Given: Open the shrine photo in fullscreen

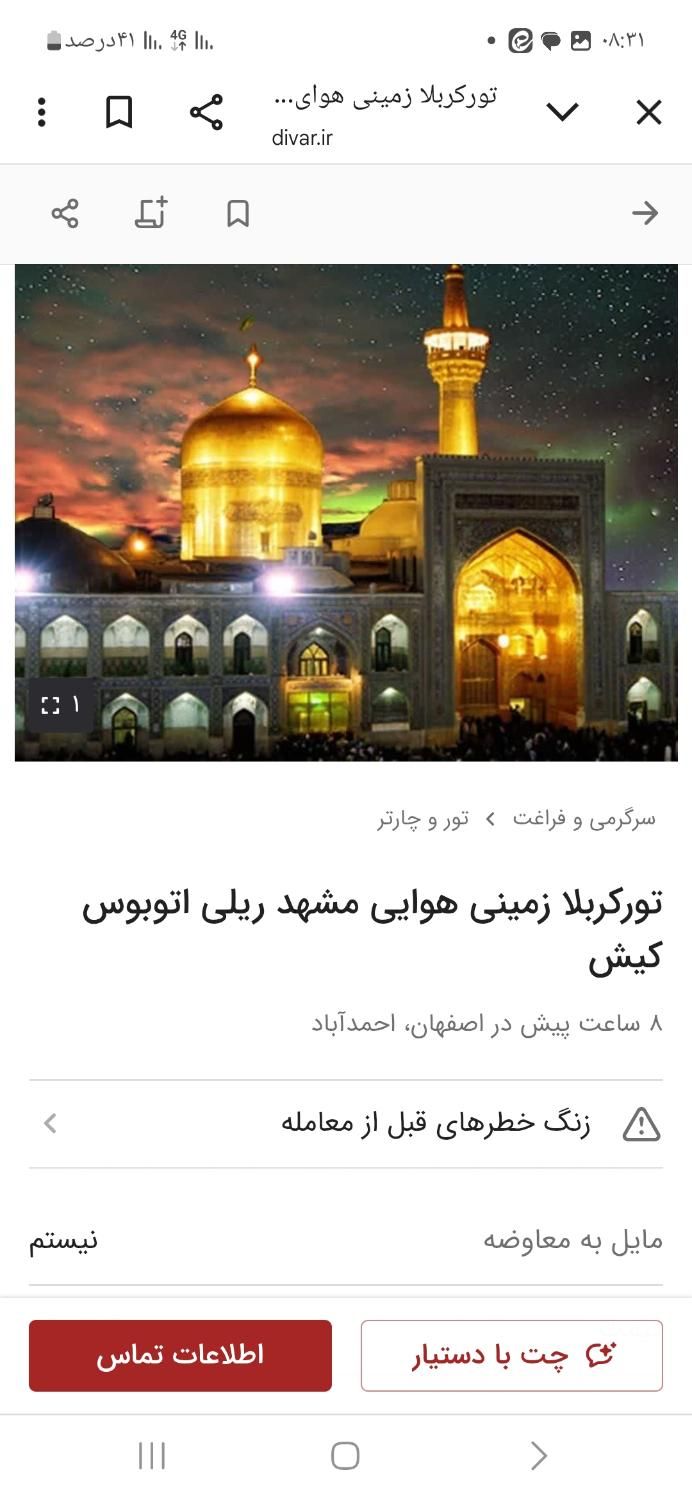Looking at the screenshot, I should pos(59,705).
